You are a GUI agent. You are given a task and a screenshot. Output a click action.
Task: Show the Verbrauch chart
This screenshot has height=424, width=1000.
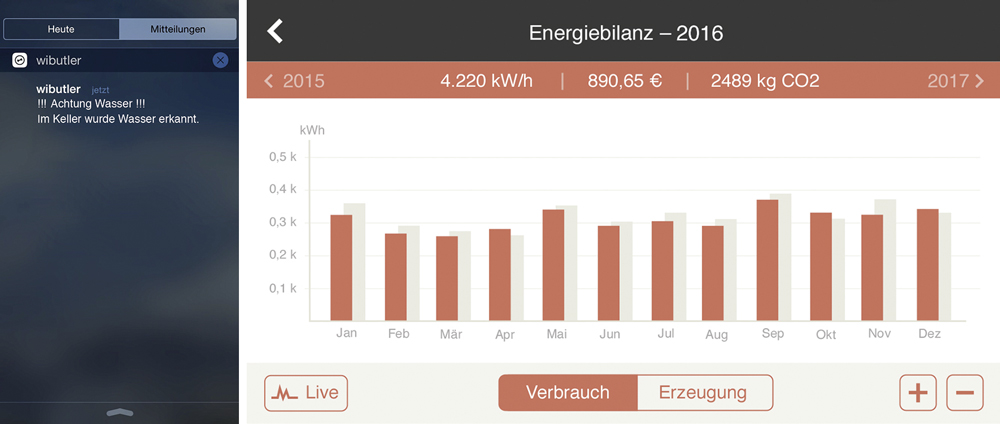[x=567, y=393]
